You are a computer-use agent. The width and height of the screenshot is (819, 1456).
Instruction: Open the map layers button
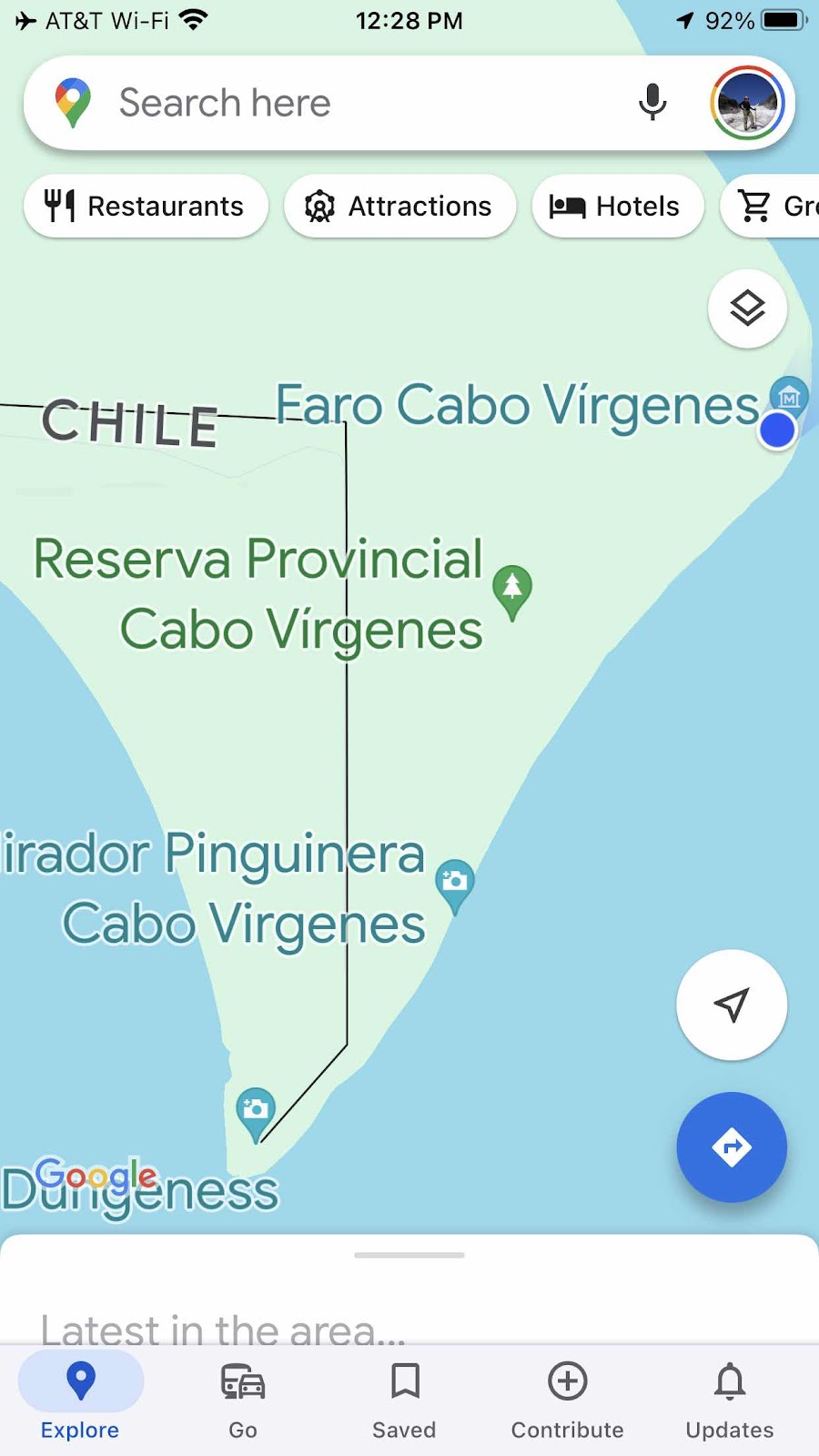click(747, 308)
